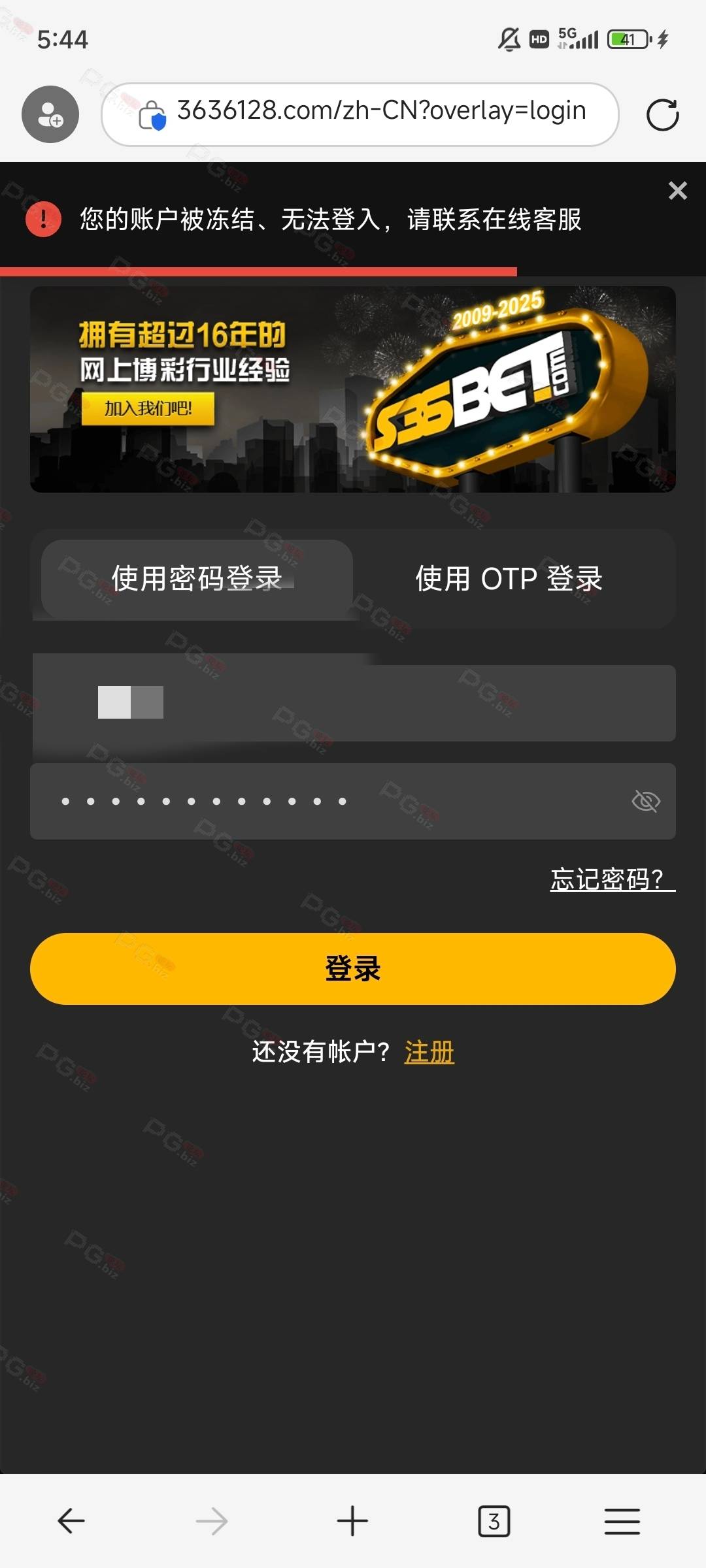Open the 忘记密码? link

point(612,879)
